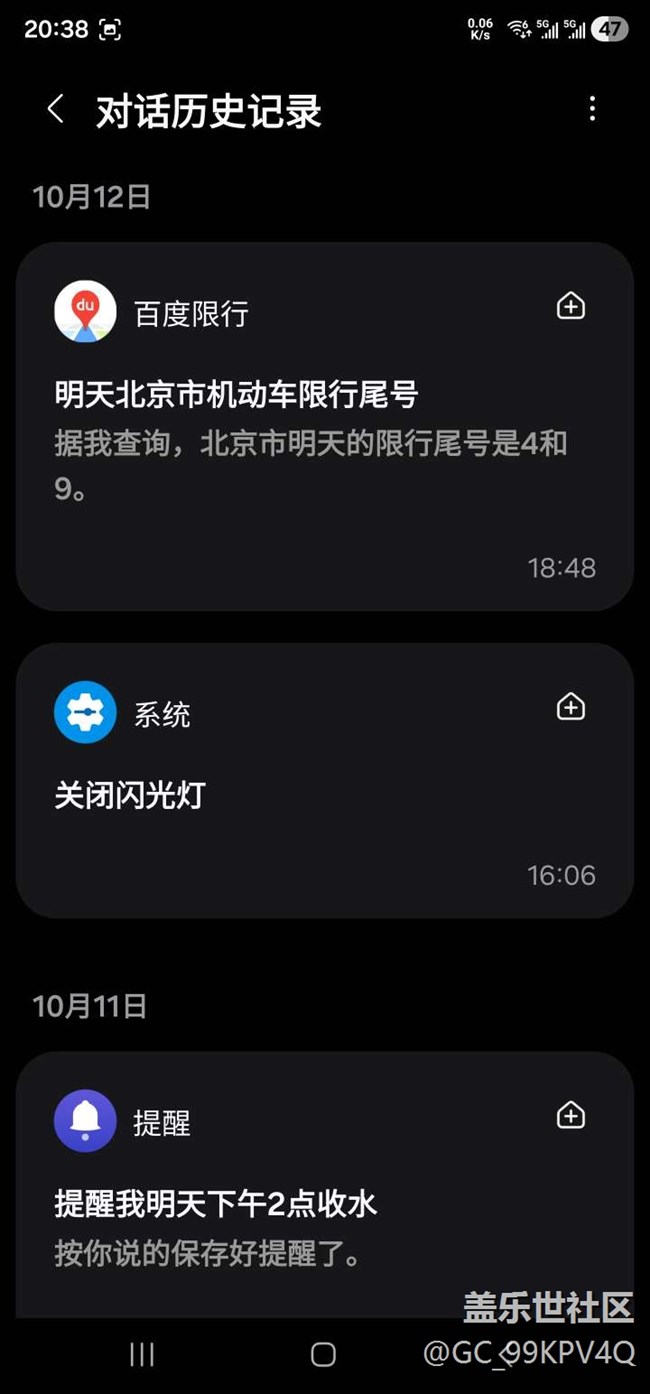Tap the add icon on 百度限行 card

[570, 306]
